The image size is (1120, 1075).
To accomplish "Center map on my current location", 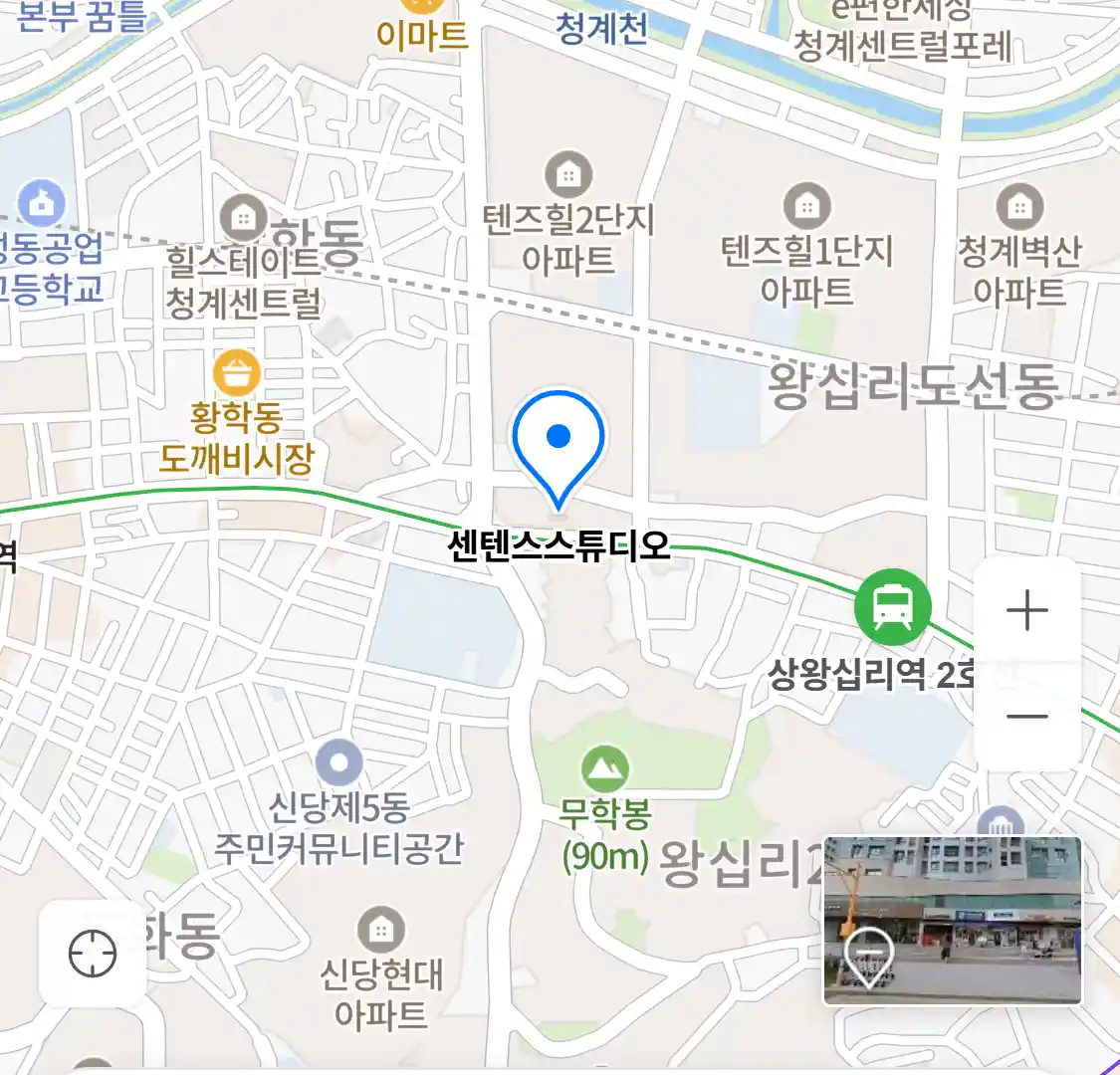I will point(93,954).
